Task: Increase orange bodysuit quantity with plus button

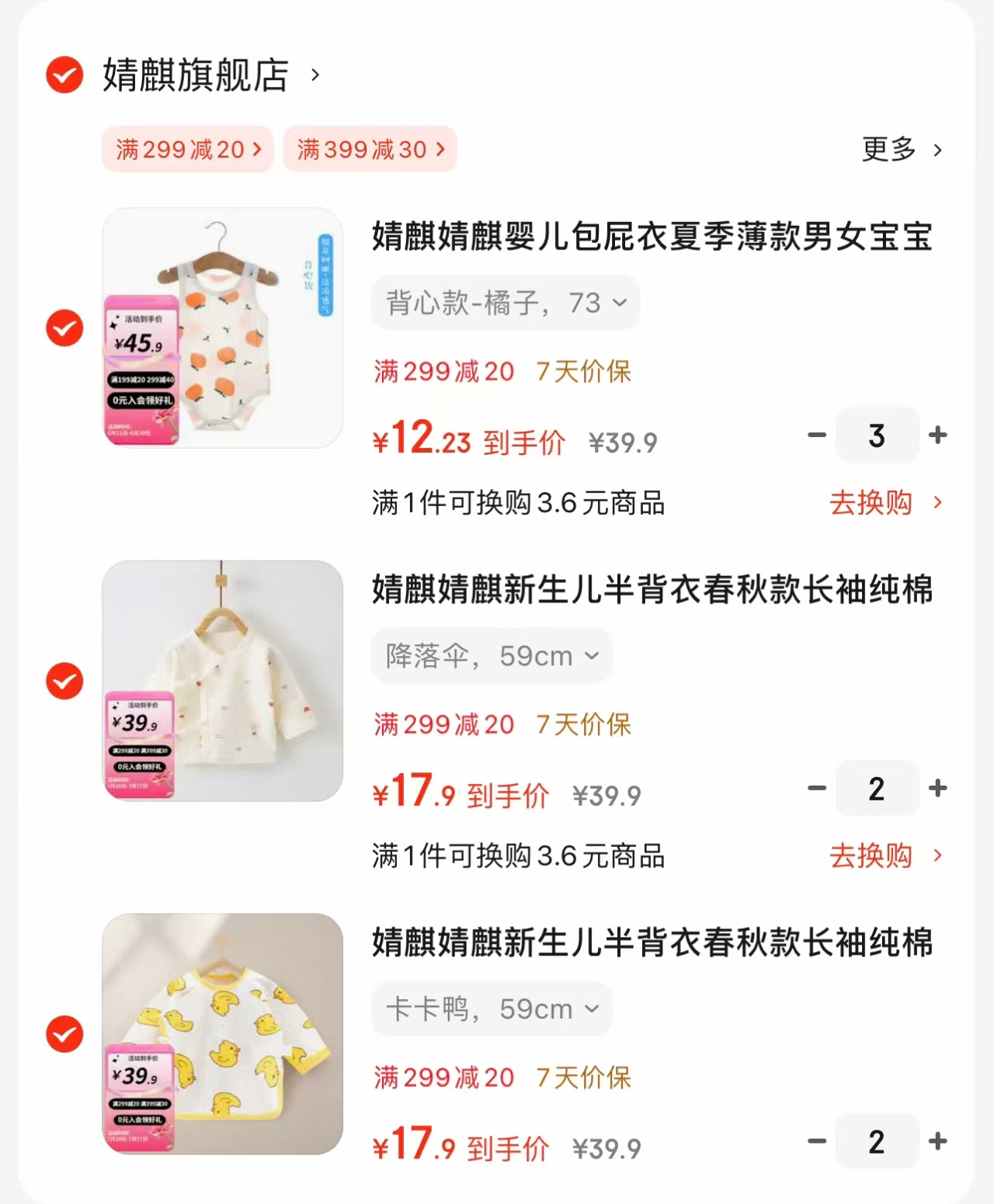Action: (938, 435)
